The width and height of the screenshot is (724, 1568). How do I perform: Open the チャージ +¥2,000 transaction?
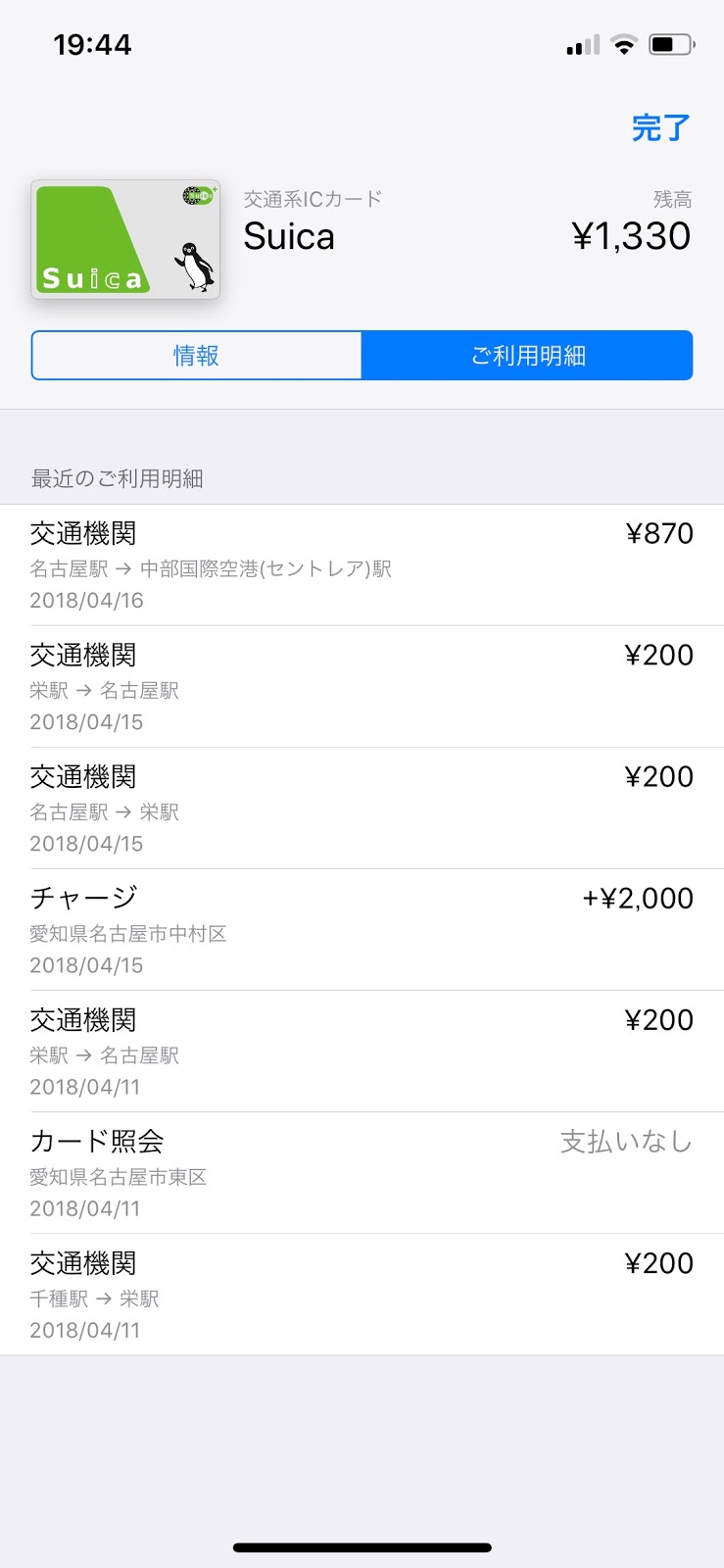362,930
